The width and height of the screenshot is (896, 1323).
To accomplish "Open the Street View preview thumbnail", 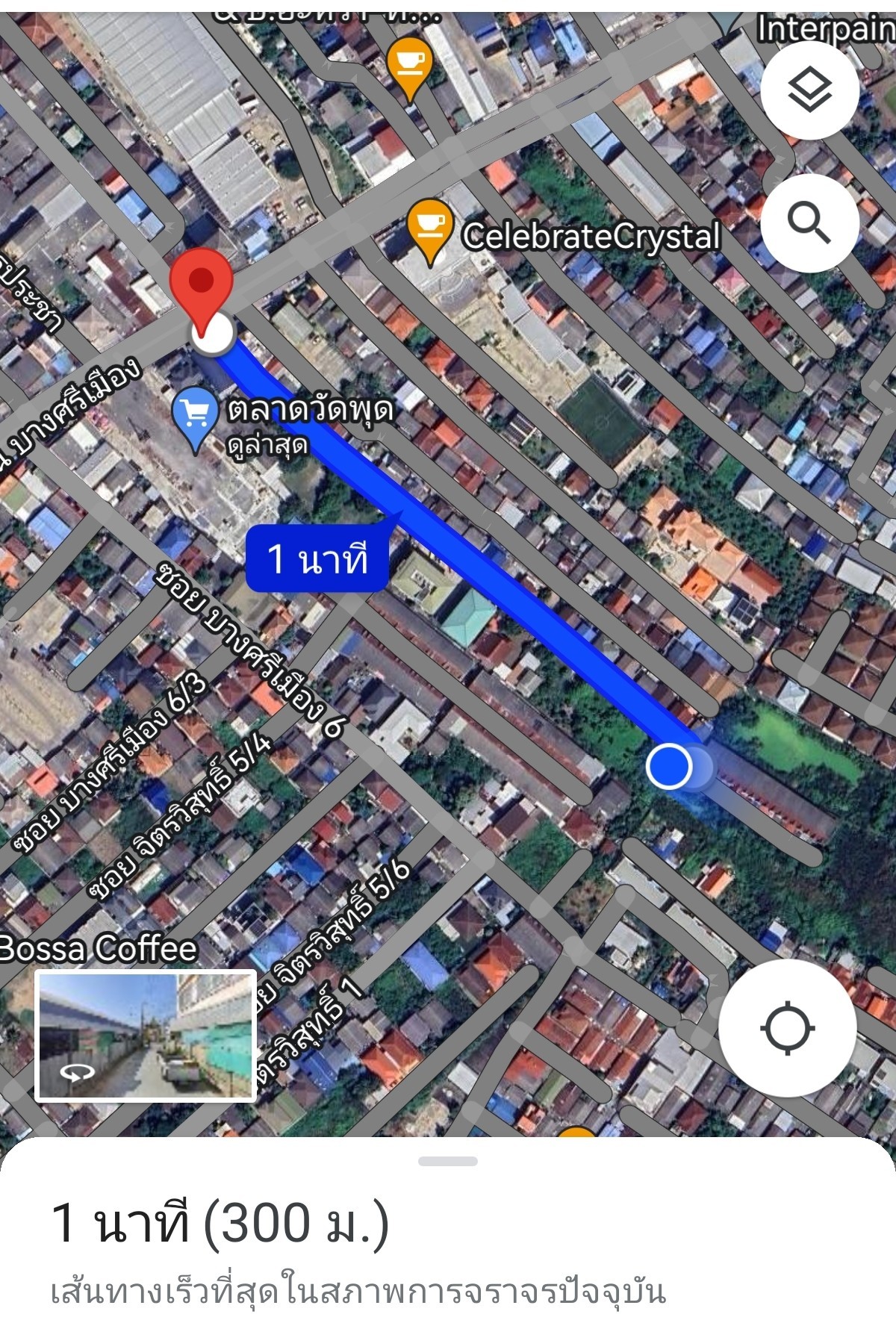I will pyautogui.click(x=146, y=1036).
